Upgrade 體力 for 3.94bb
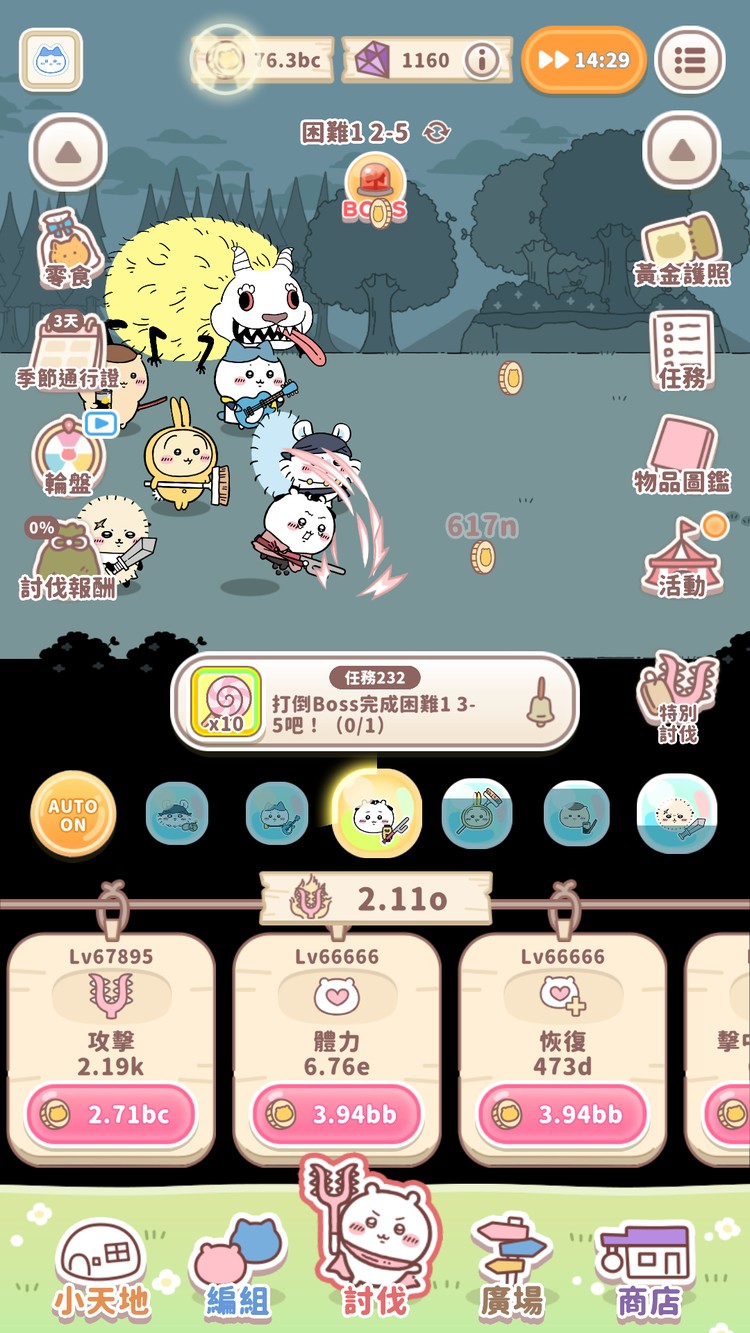Viewport: 750px width, 1333px height. [x=337, y=1114]
